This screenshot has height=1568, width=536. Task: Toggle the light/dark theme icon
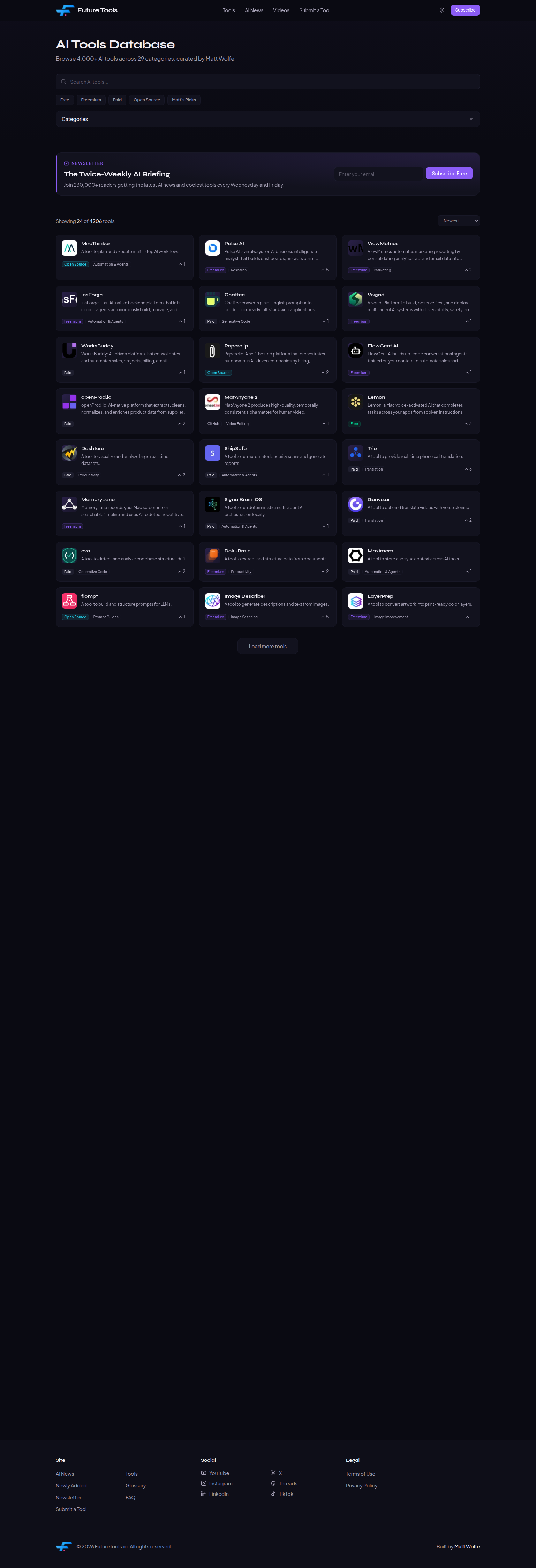pos(441,10)
